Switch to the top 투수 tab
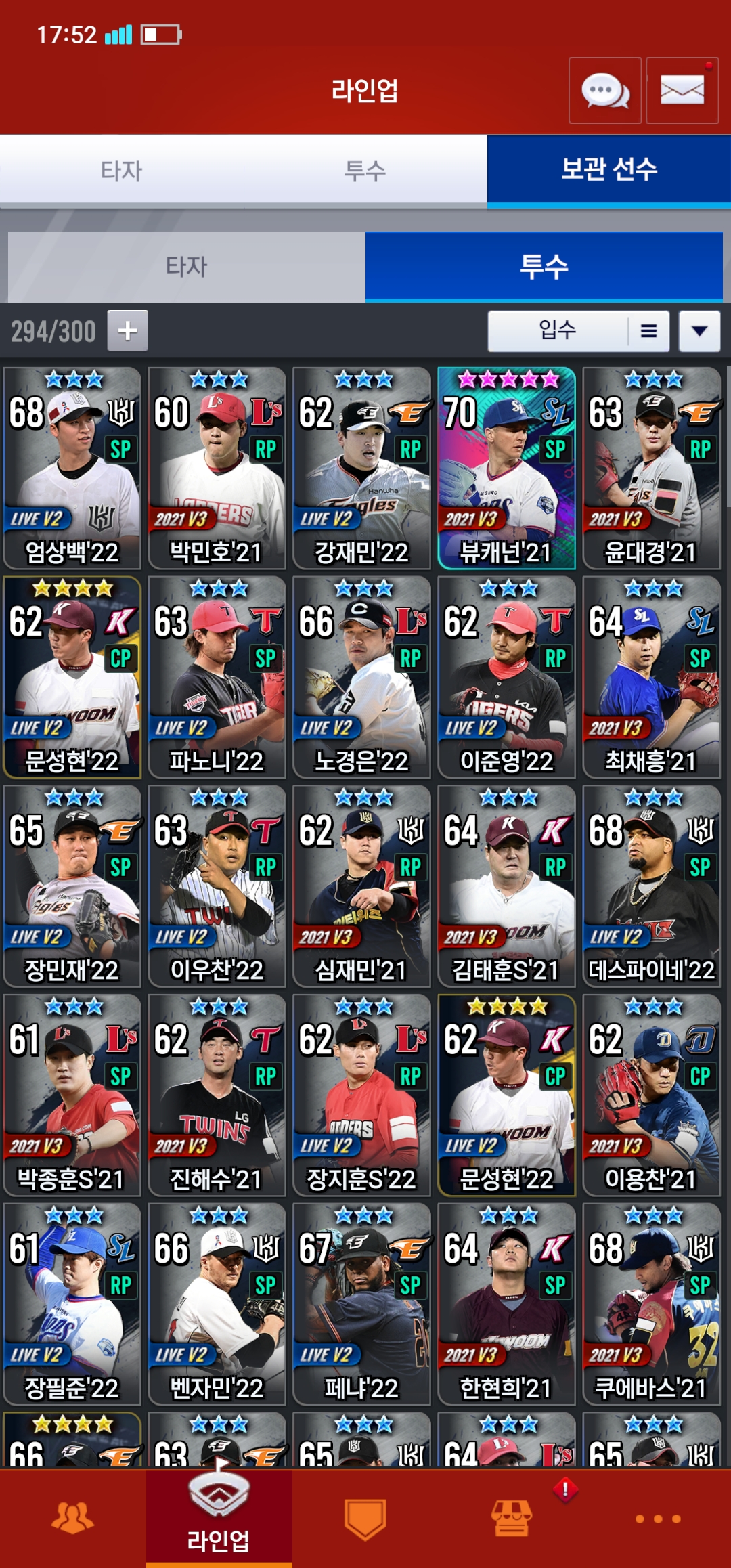The image size is (731, 1568). pos(365,170)
